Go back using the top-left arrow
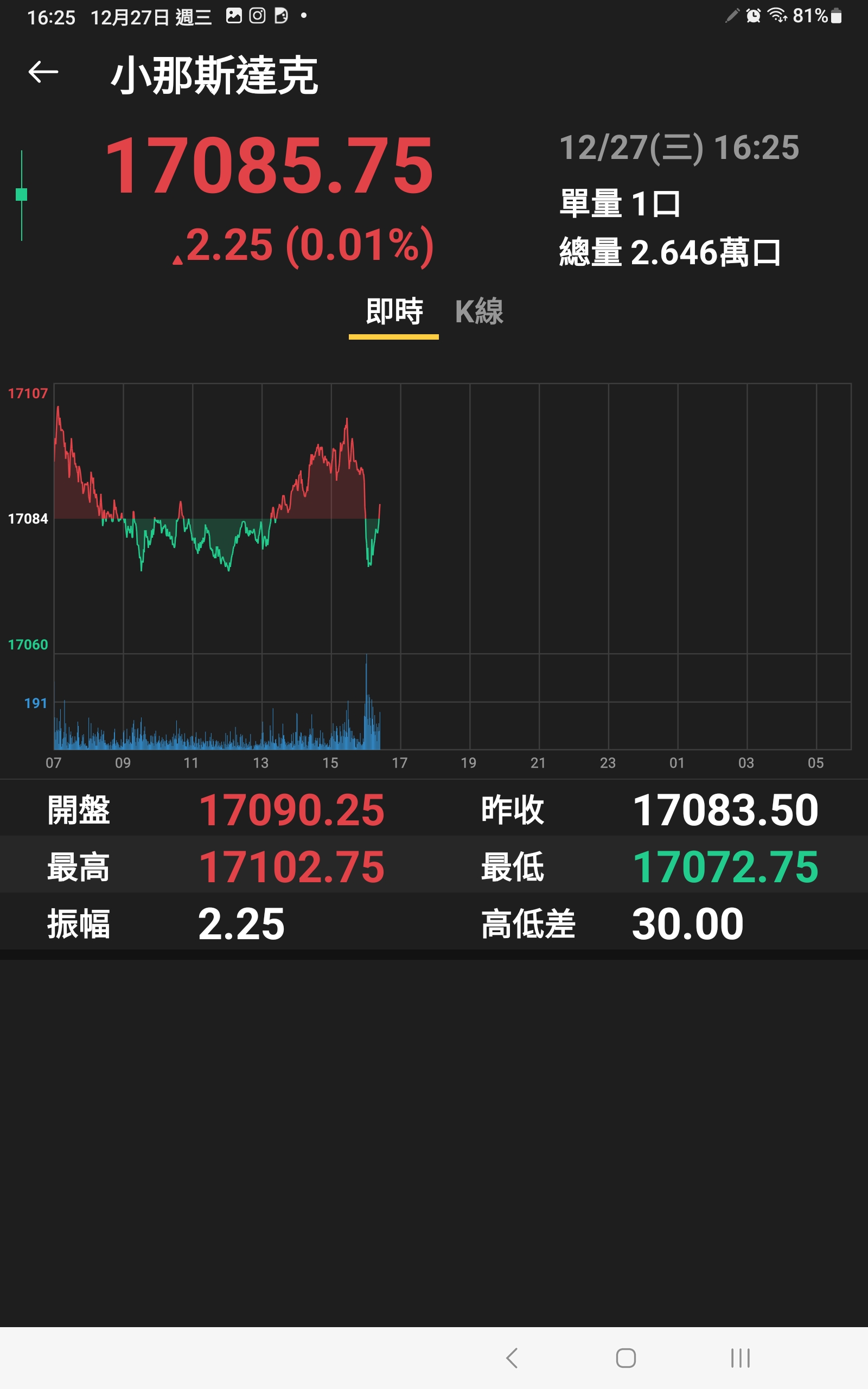Viewport: 868px width, 1389px height. (x=43, y=72)
